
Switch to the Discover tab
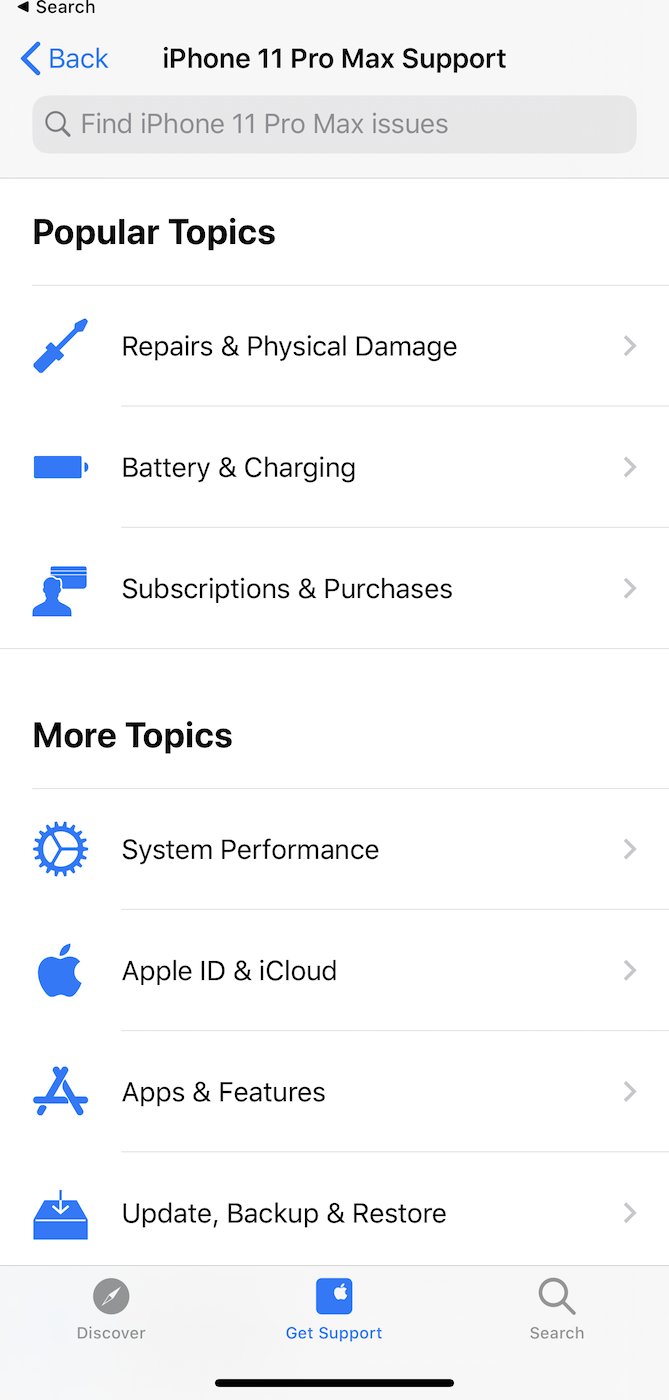pos(111,1309)
